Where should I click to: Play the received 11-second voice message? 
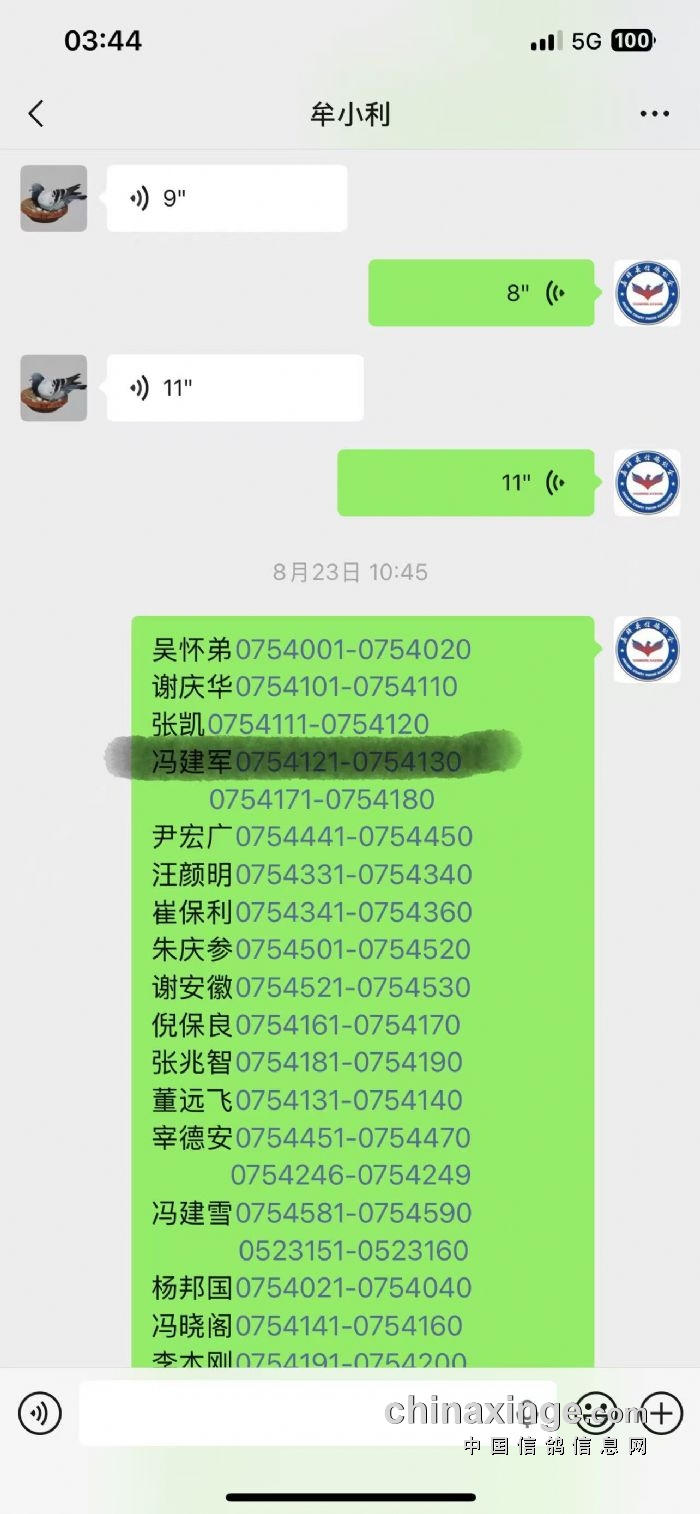(235, 388)
